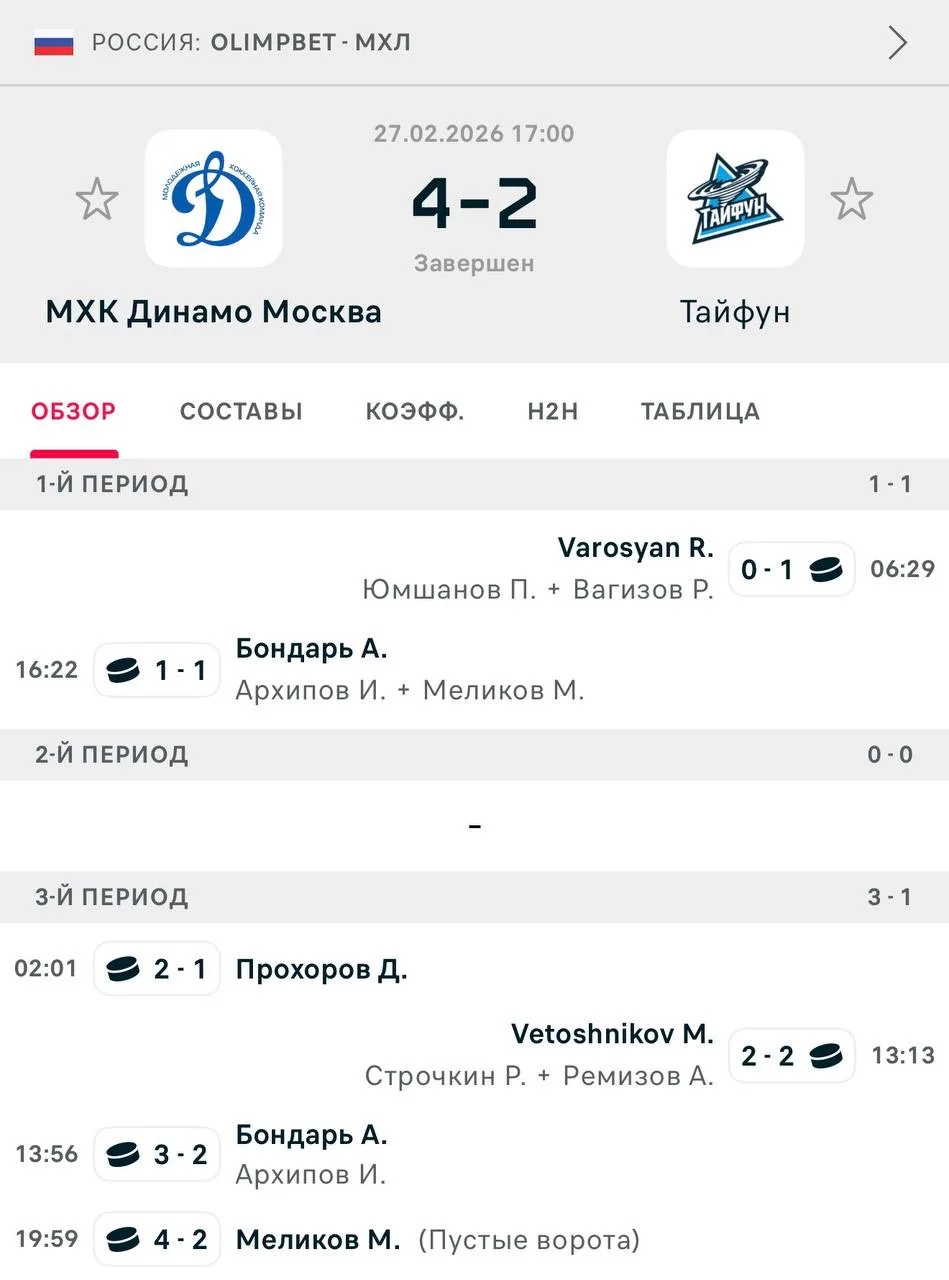The image size is (949, 1280).
Task: Open МХК Динамо Москва team logo
Action: click(213, 199)
